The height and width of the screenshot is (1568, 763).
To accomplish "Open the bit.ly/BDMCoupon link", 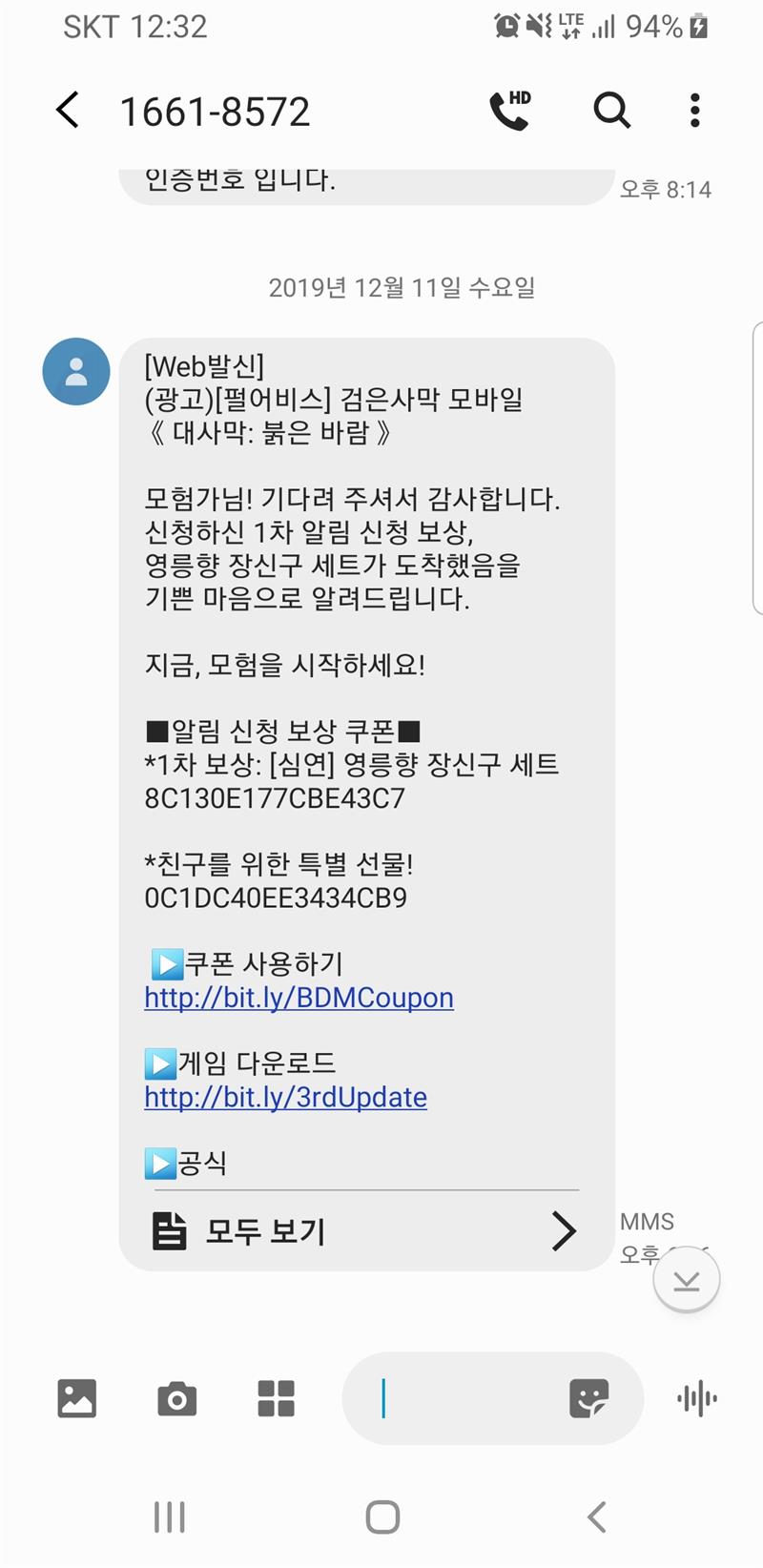I will click(x=299, y=998).
